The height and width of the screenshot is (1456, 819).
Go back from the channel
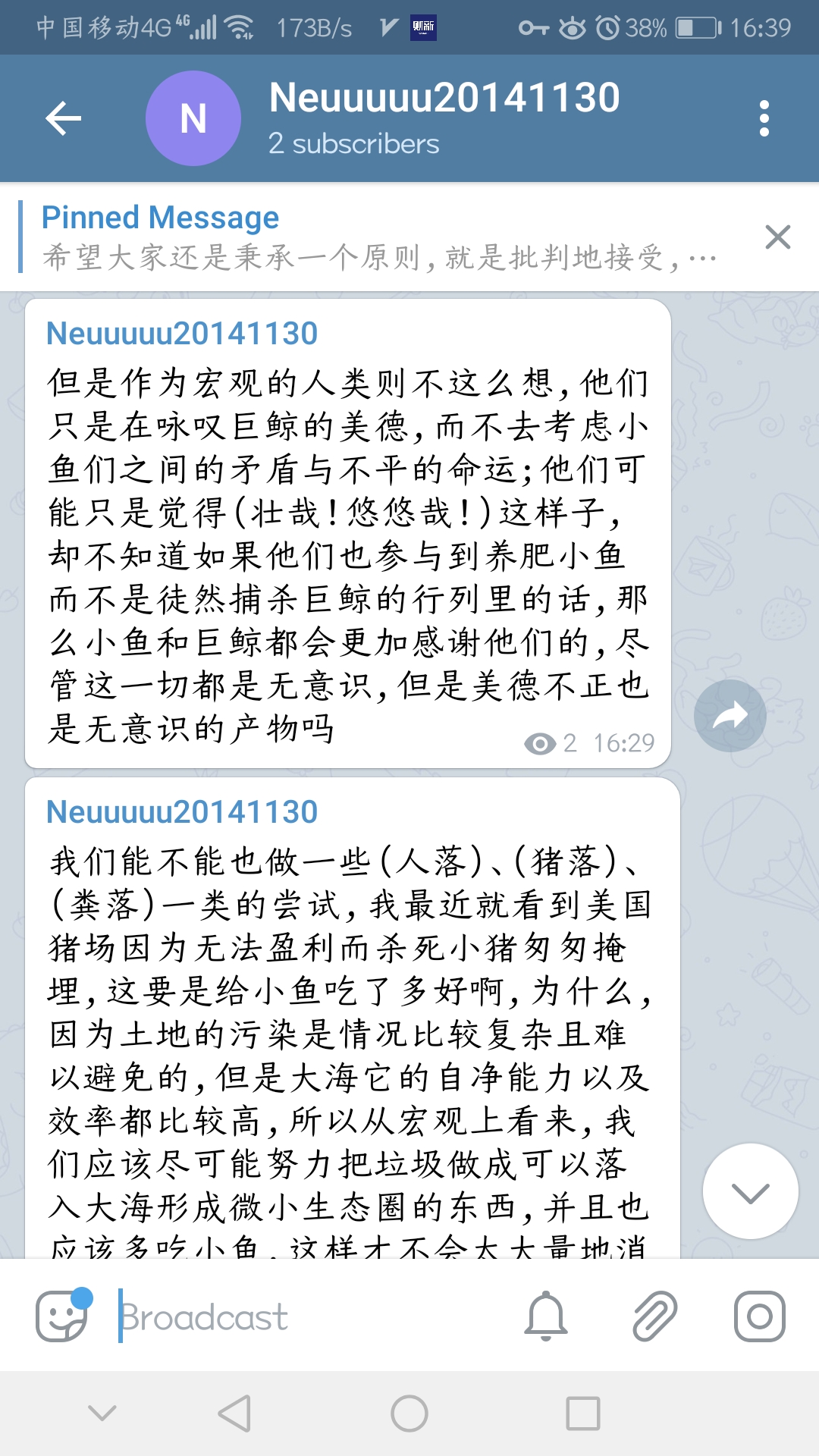coord(64,118)
